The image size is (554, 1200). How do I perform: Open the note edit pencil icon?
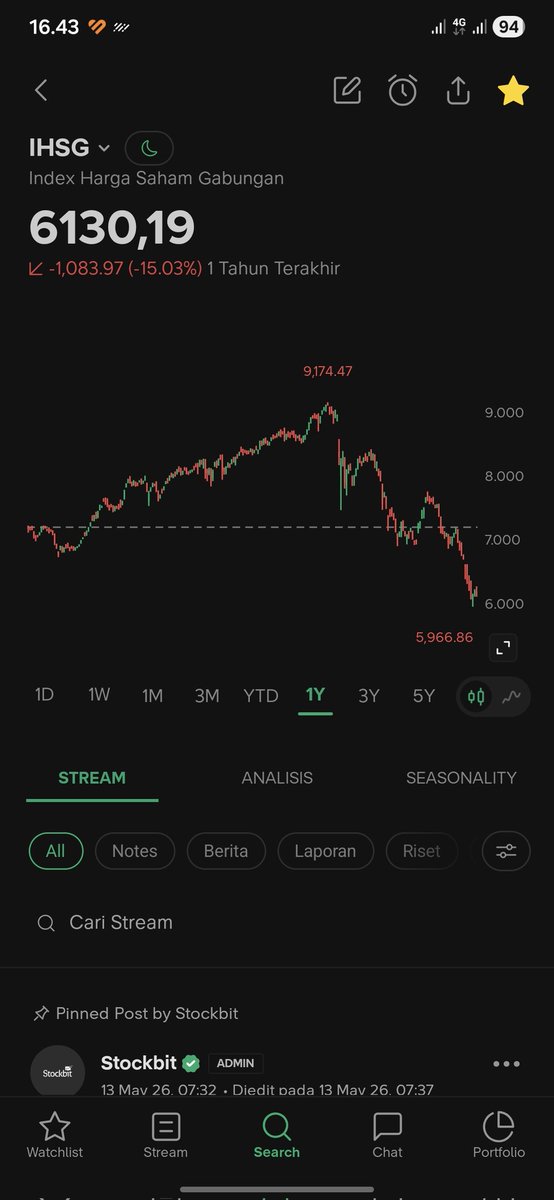click(347, 91)
